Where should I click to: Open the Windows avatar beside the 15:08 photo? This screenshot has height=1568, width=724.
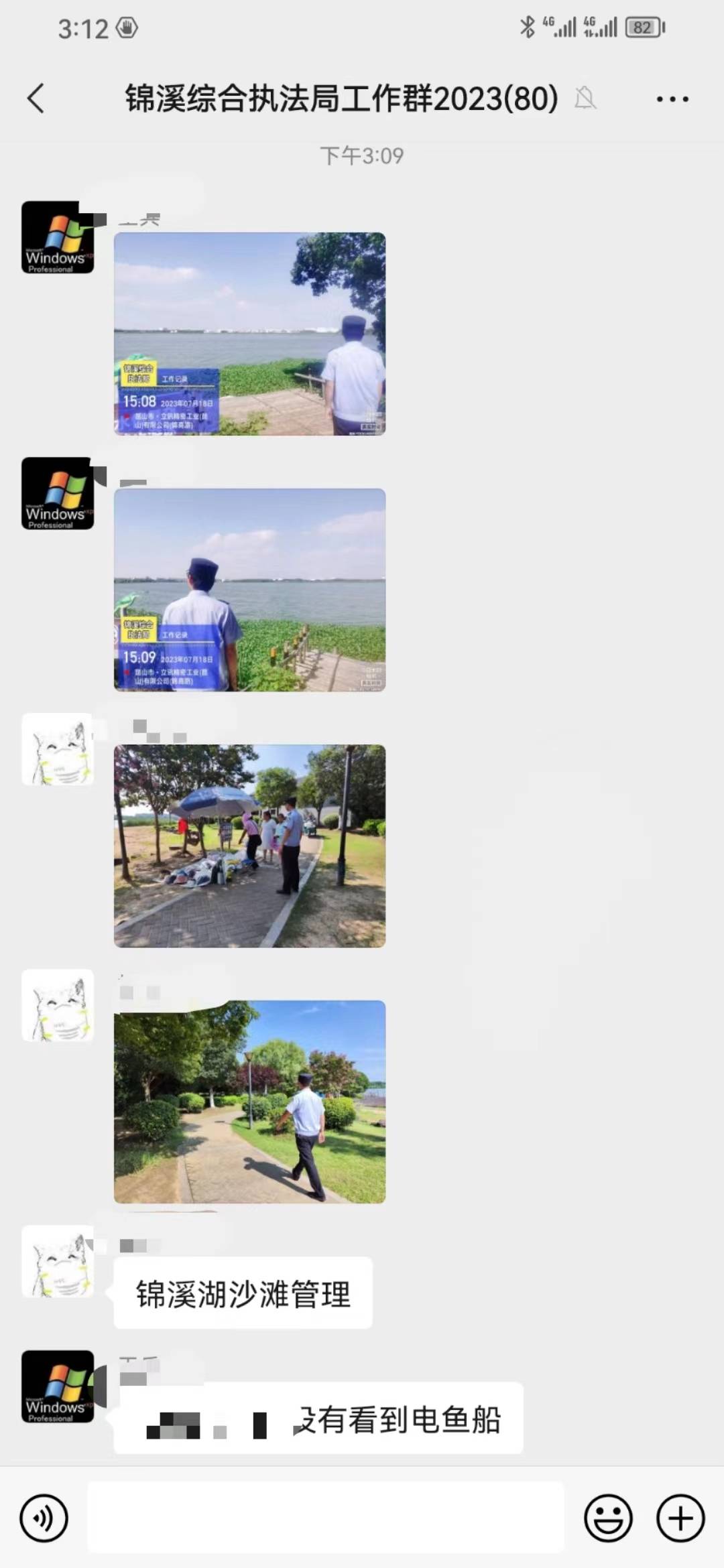(58, 237)
